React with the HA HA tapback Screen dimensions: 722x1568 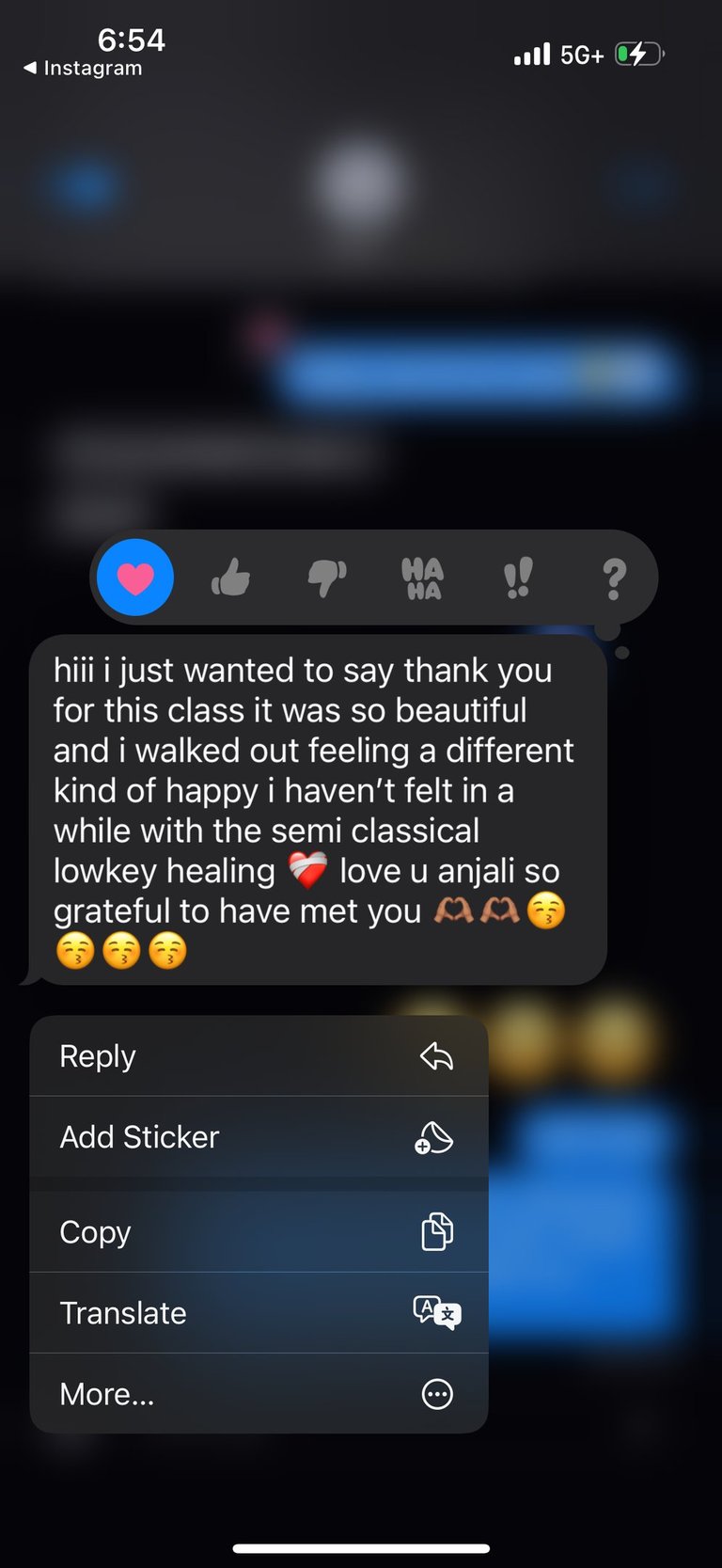click(422, 578)
